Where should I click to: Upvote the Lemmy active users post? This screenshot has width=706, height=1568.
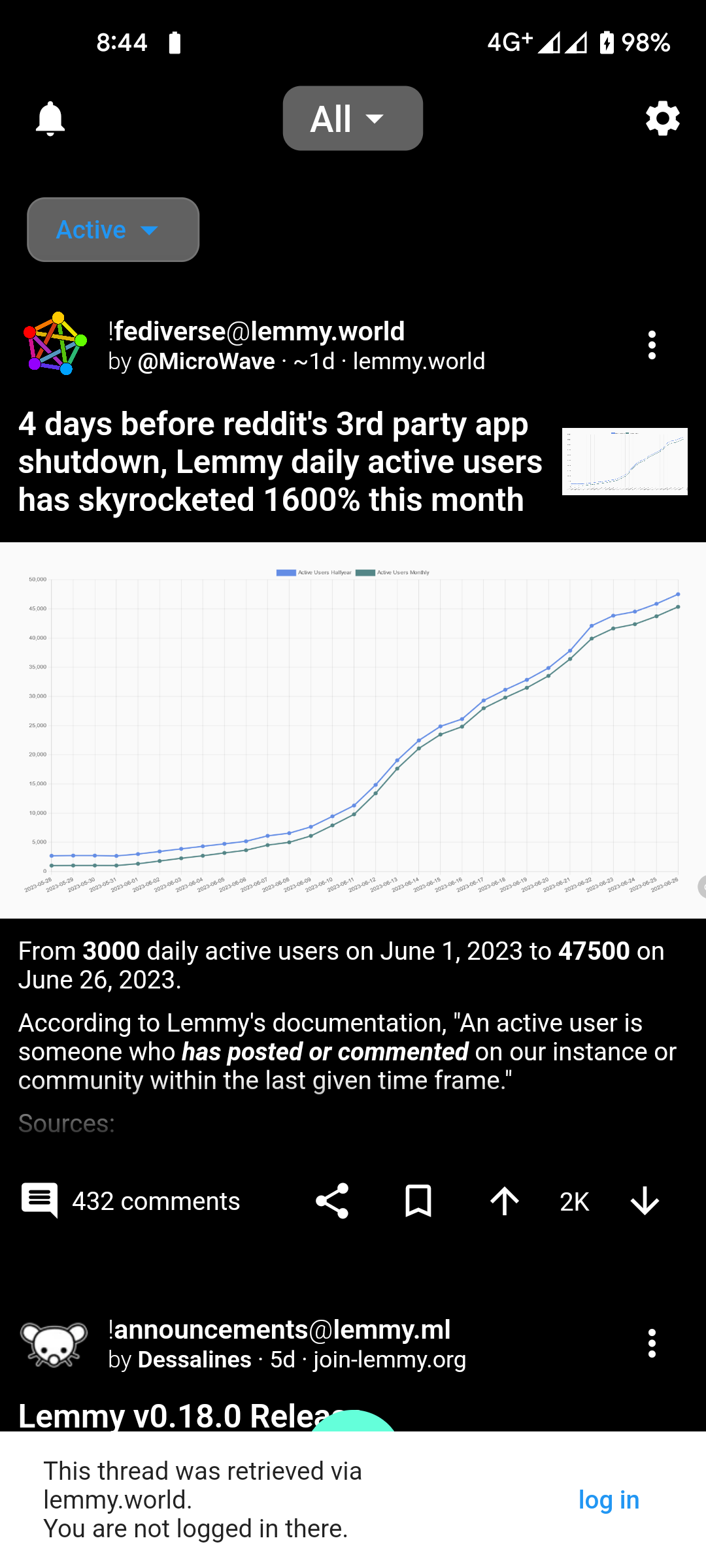[x=504, y=1201]
